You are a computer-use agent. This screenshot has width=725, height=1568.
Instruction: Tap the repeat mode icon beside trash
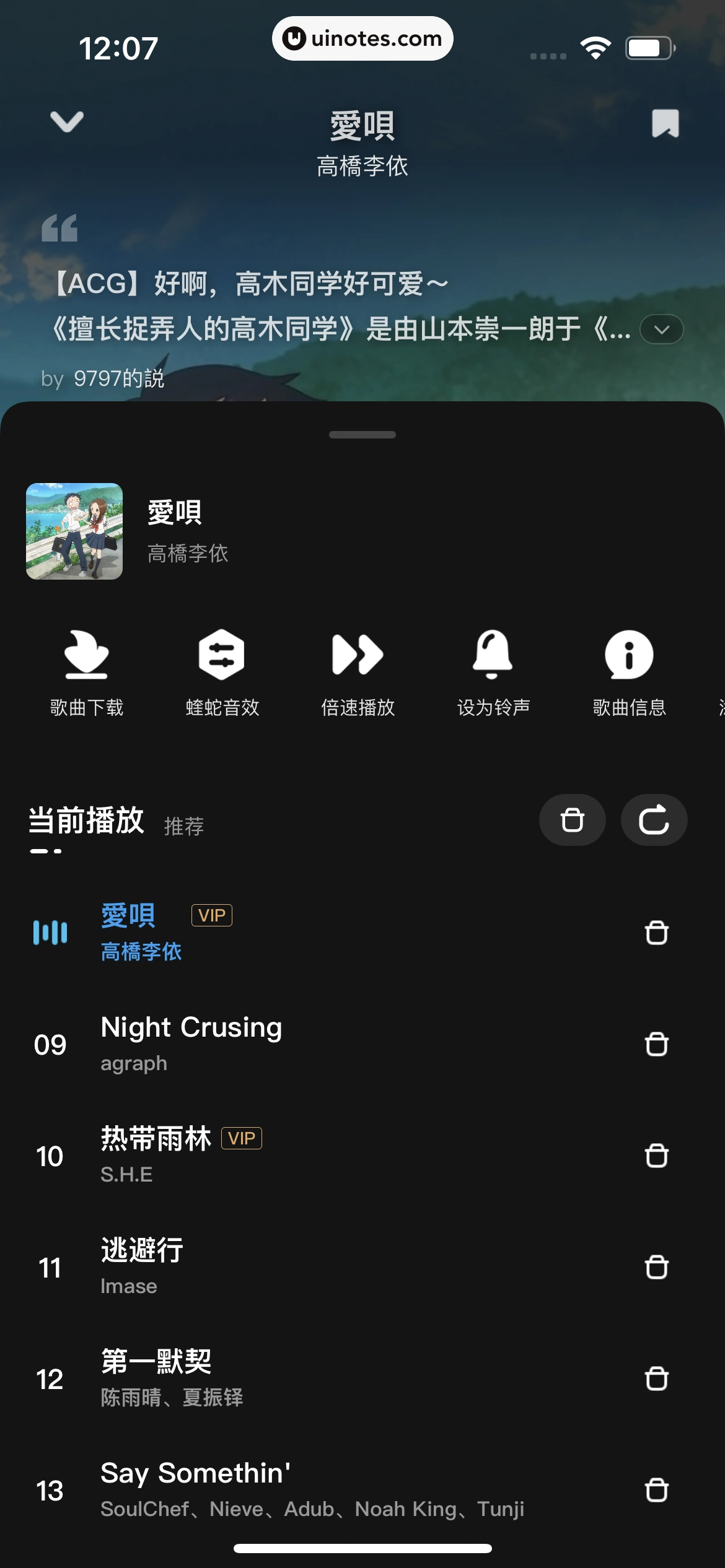click(x=654, y=819)
